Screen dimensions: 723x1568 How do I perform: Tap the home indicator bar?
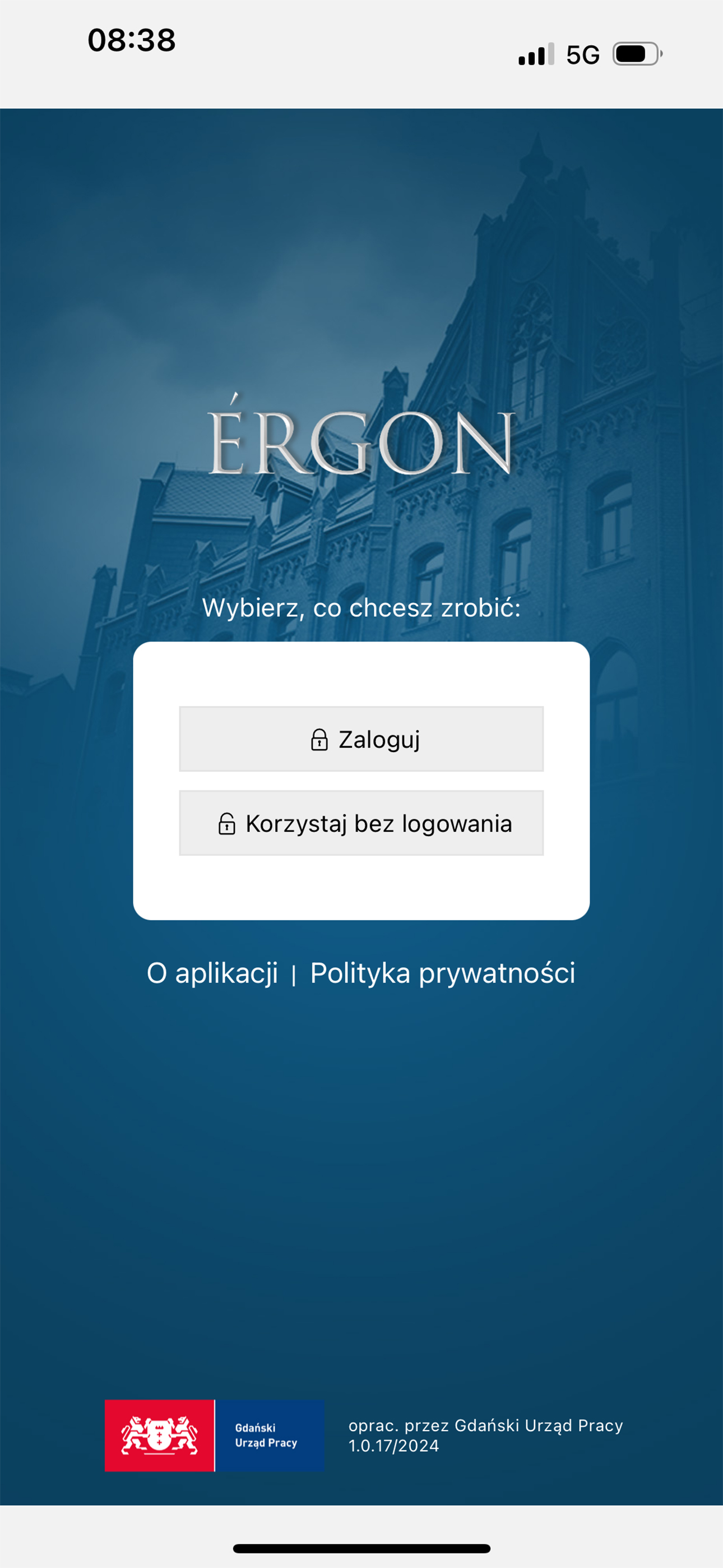361,1549
